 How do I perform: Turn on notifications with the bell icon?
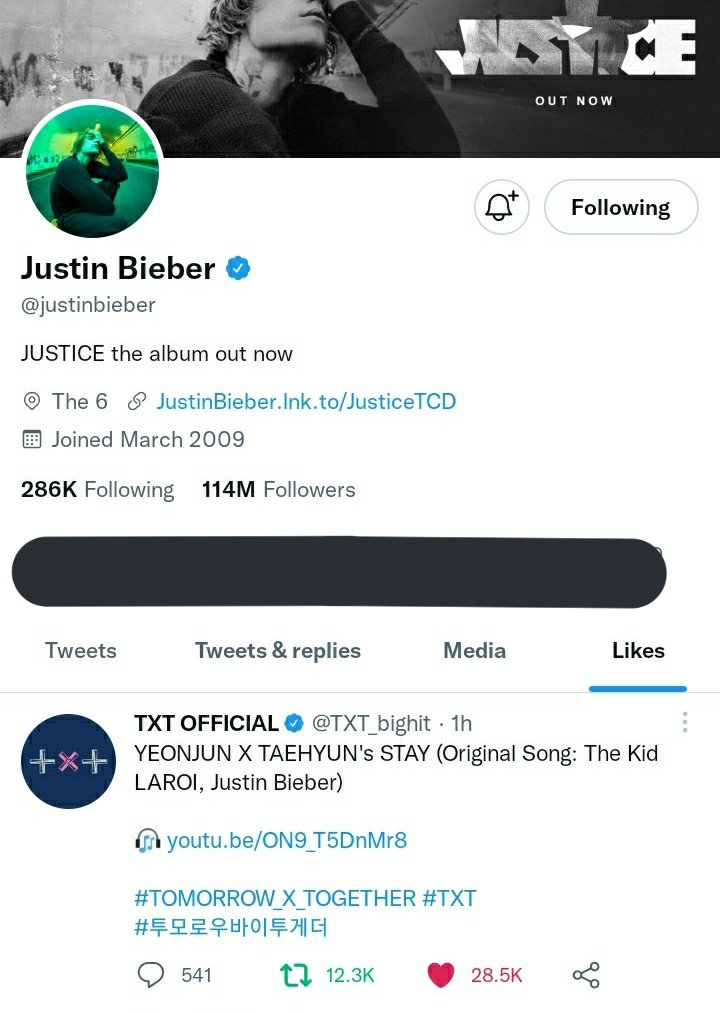[x=501, y=207]
